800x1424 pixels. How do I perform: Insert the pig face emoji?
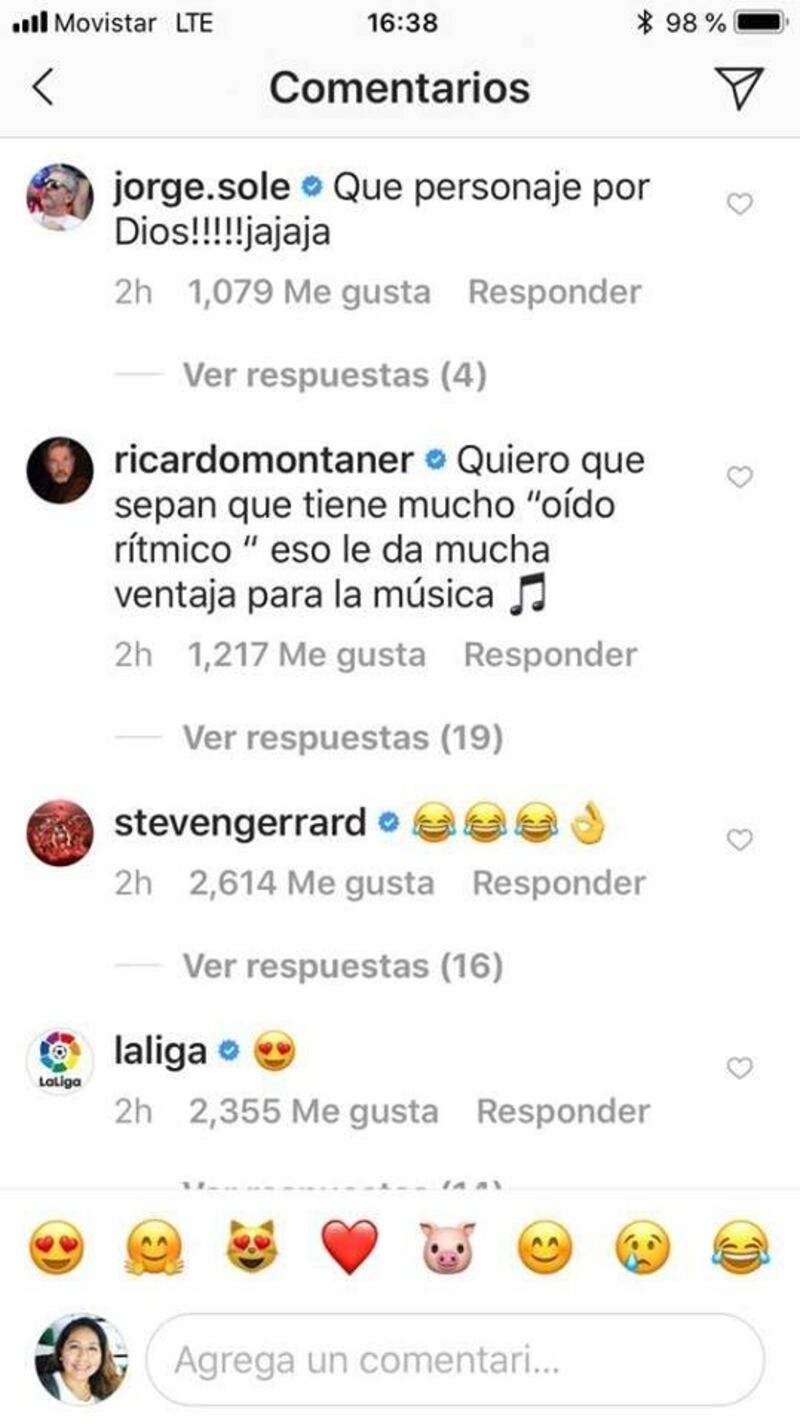point(446,1248)
